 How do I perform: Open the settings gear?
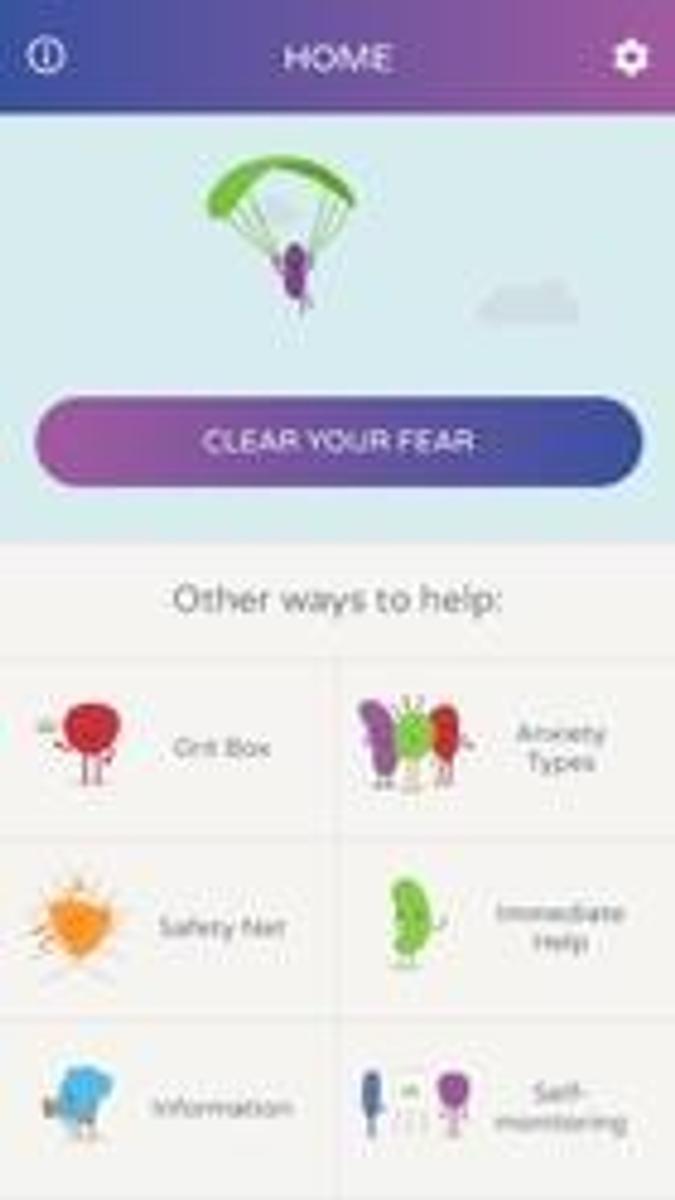click(630, 58)
